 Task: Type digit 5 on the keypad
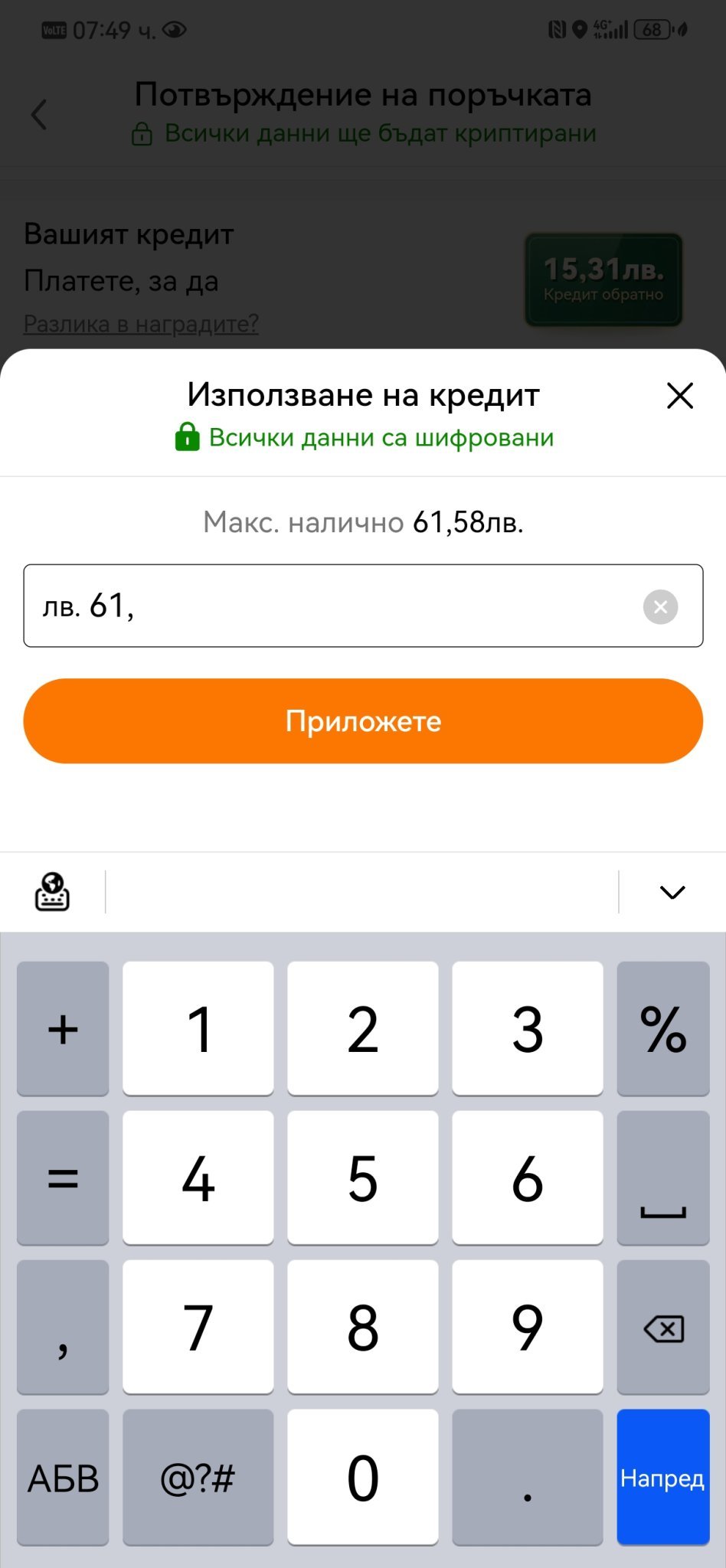click(363, 1178)
